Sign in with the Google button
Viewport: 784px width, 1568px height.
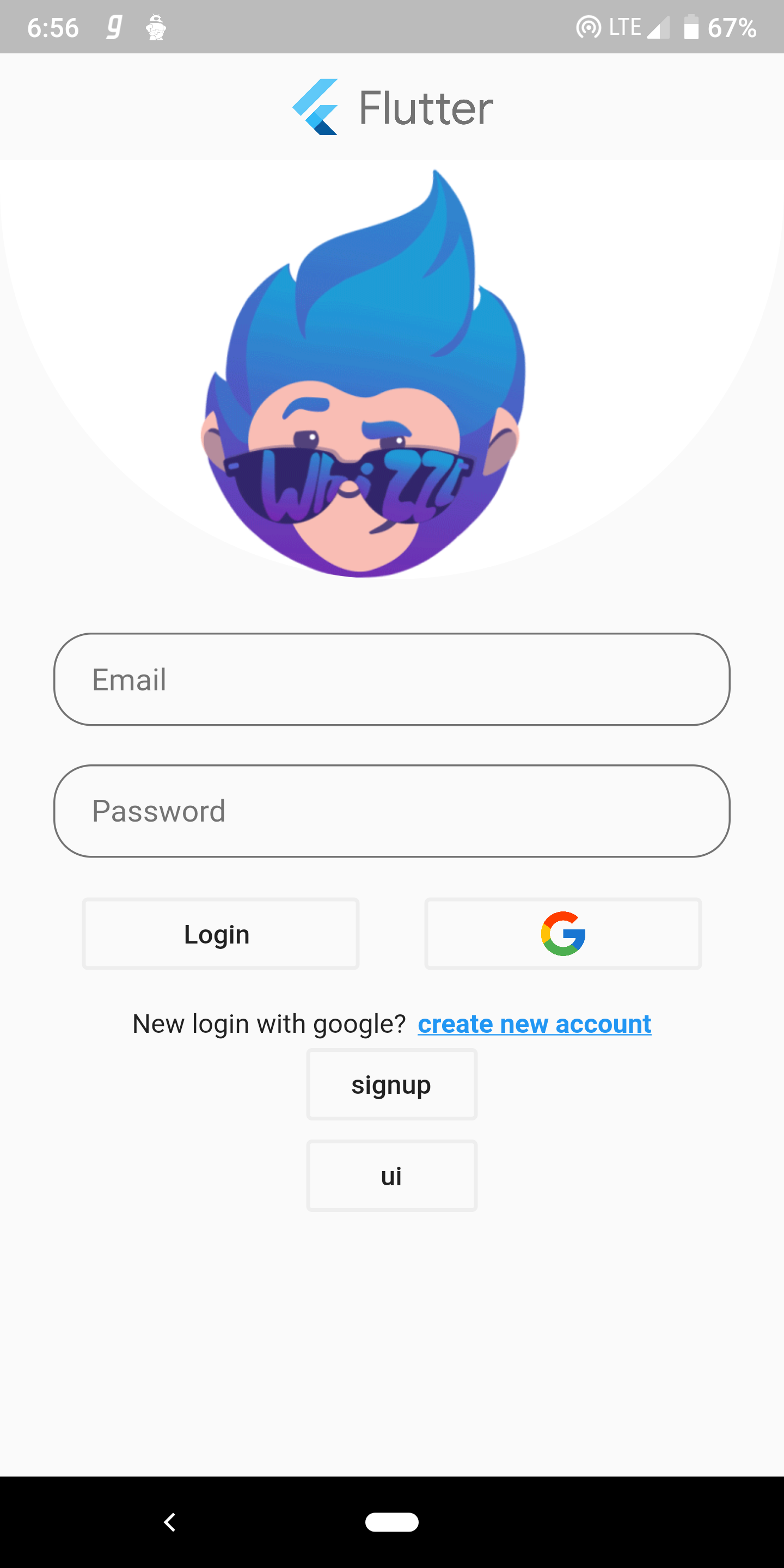(563, 934)
